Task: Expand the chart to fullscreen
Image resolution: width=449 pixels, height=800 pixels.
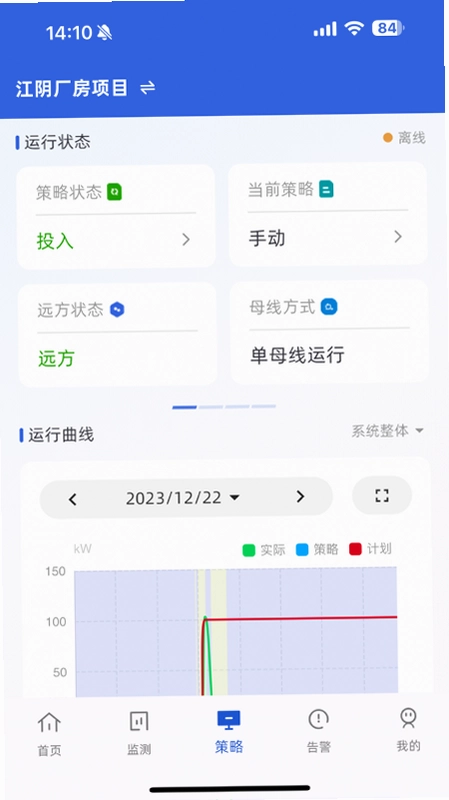Action: click(382, 495)
